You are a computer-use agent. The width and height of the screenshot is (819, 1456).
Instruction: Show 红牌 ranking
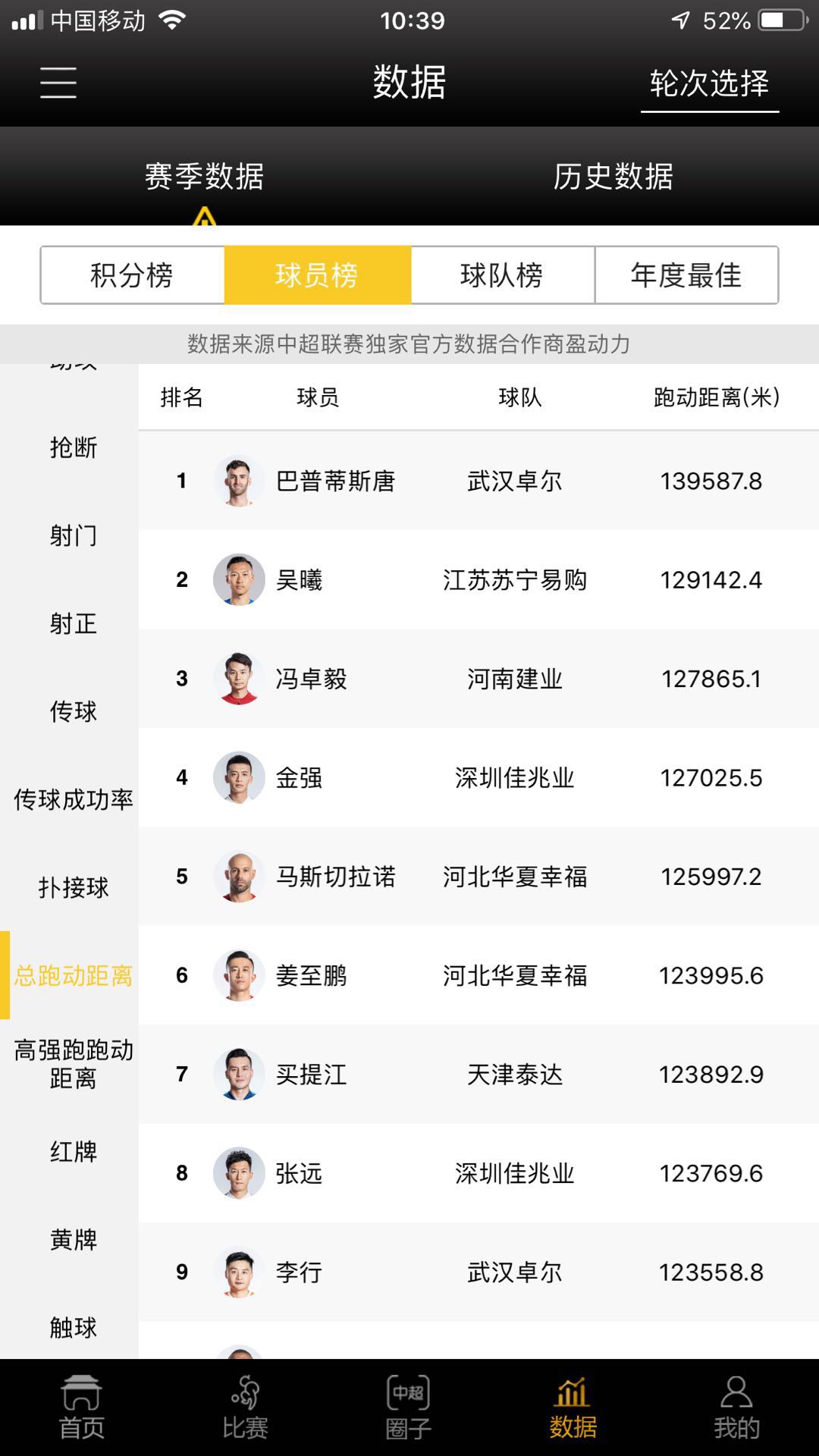point(74,1152)
